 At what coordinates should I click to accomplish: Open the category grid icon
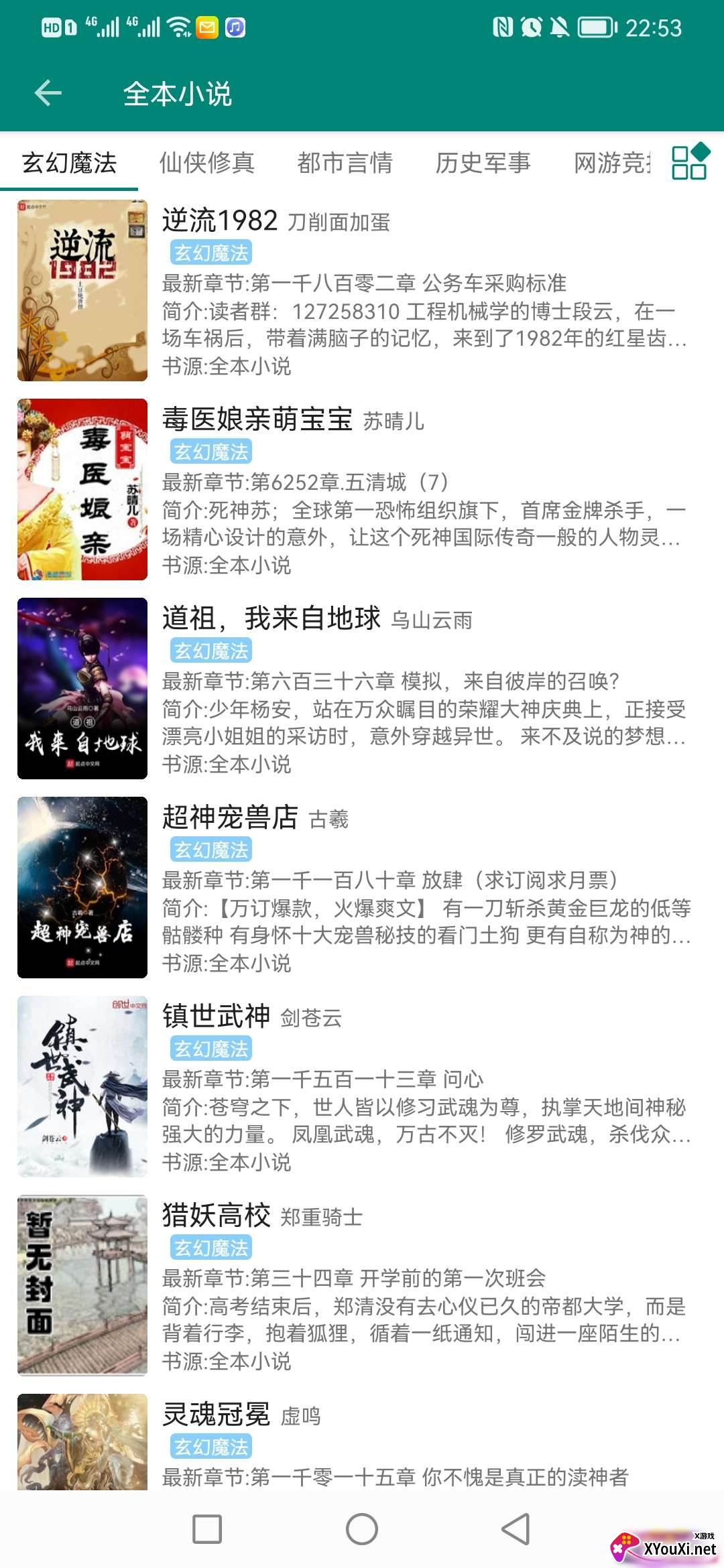pyautogui.click(x=689, y=161)
